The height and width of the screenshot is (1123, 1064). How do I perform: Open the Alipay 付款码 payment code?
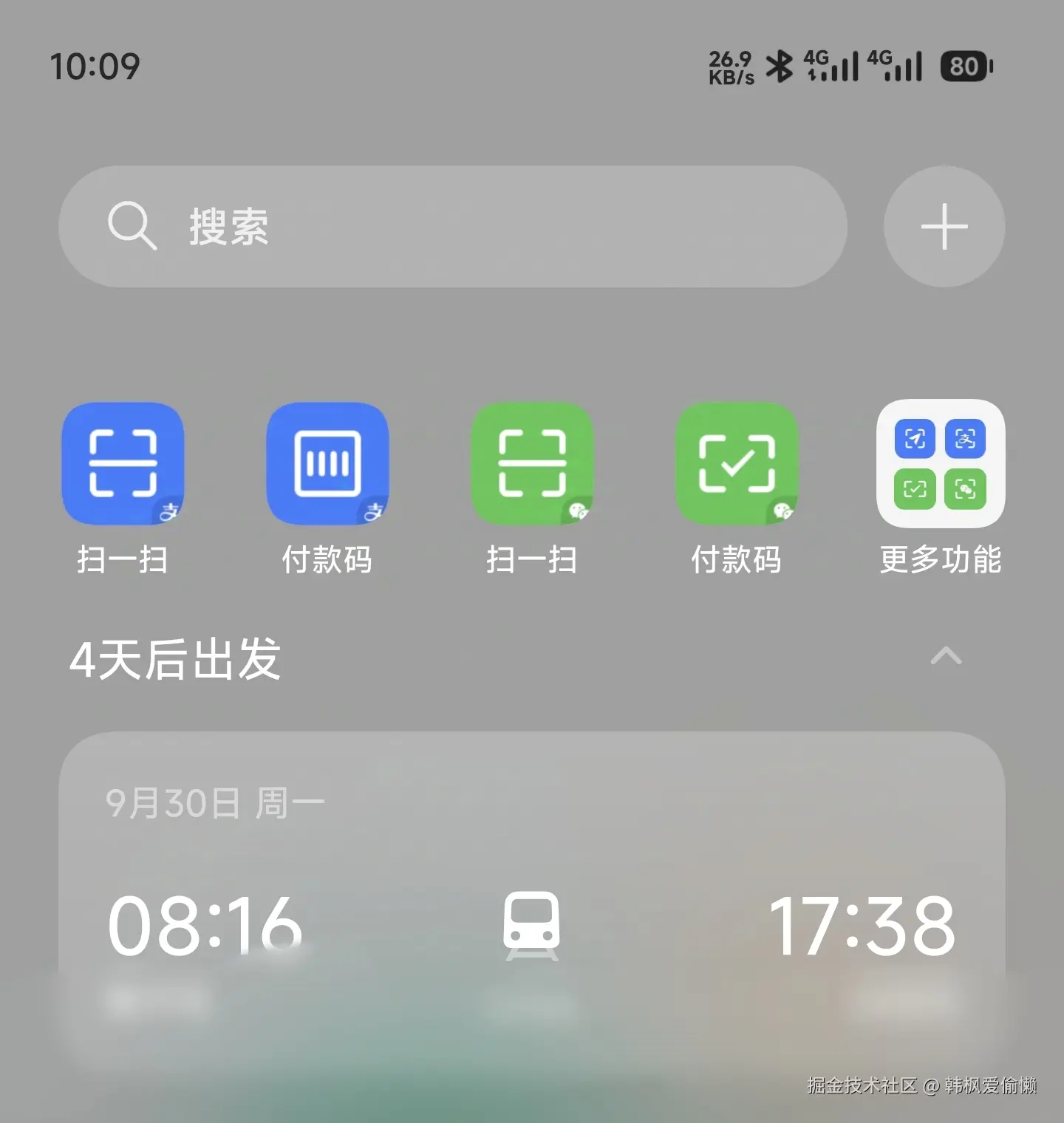(x=327, y=463)
